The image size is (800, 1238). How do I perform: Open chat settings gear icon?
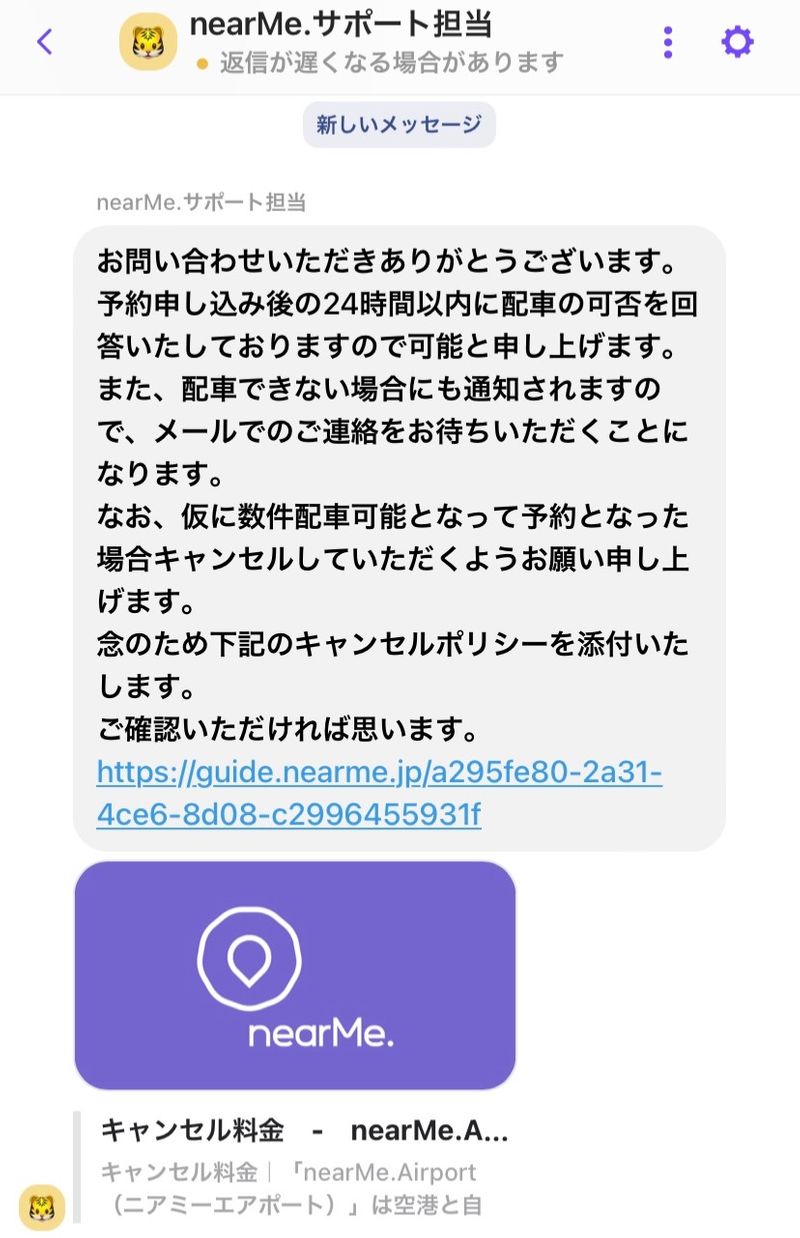coord(737,42)
